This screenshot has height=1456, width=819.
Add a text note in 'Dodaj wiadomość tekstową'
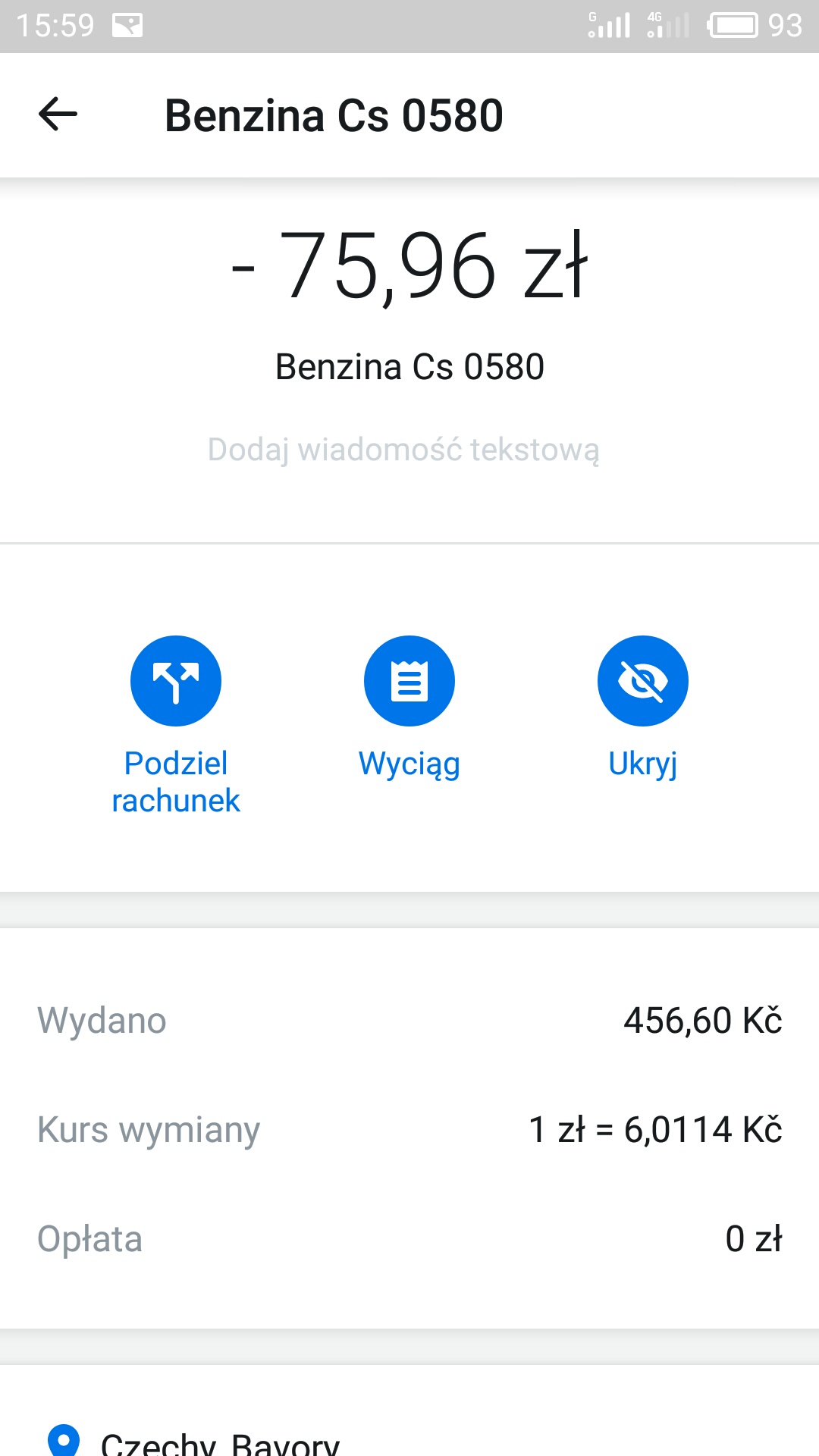coord(403,450)
